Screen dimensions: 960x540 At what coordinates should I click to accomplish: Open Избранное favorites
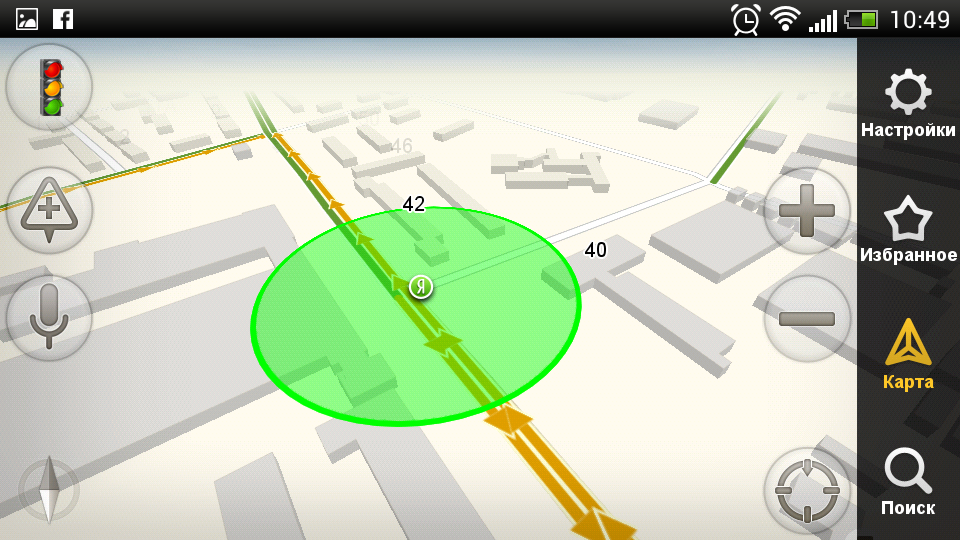[908, 230]
